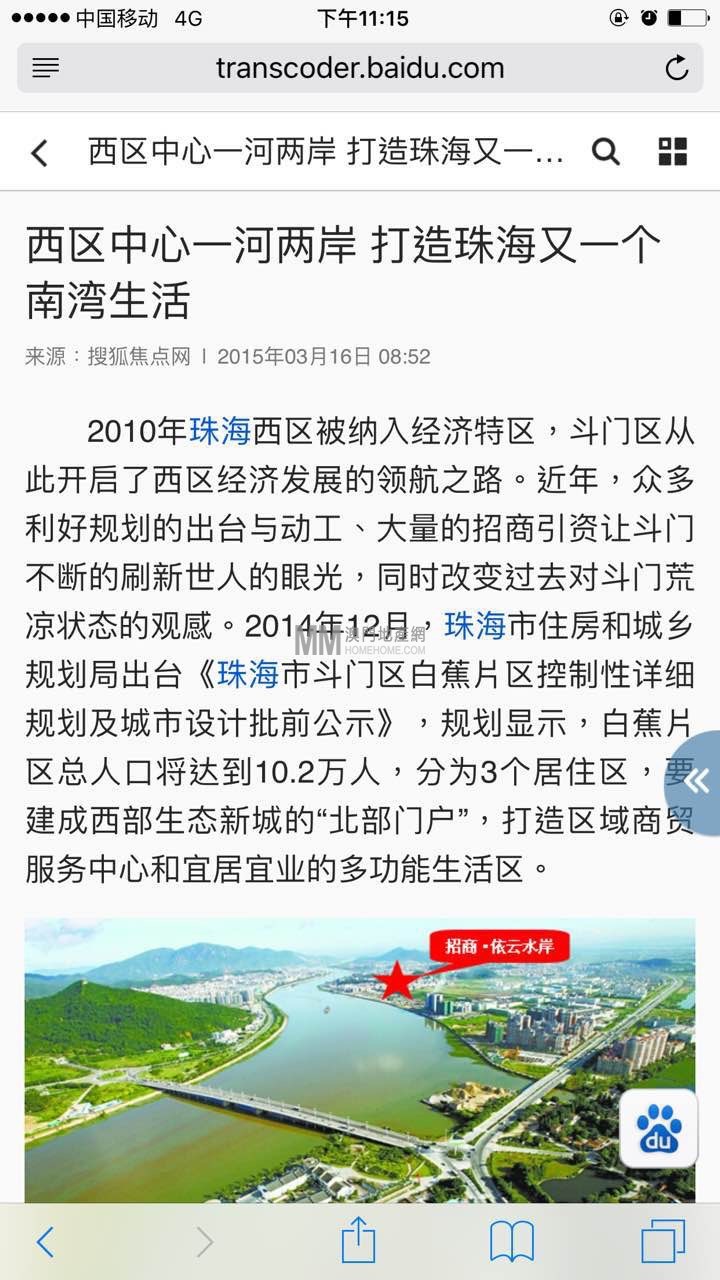
Task: Reload the current page
Action: point(677,68)
